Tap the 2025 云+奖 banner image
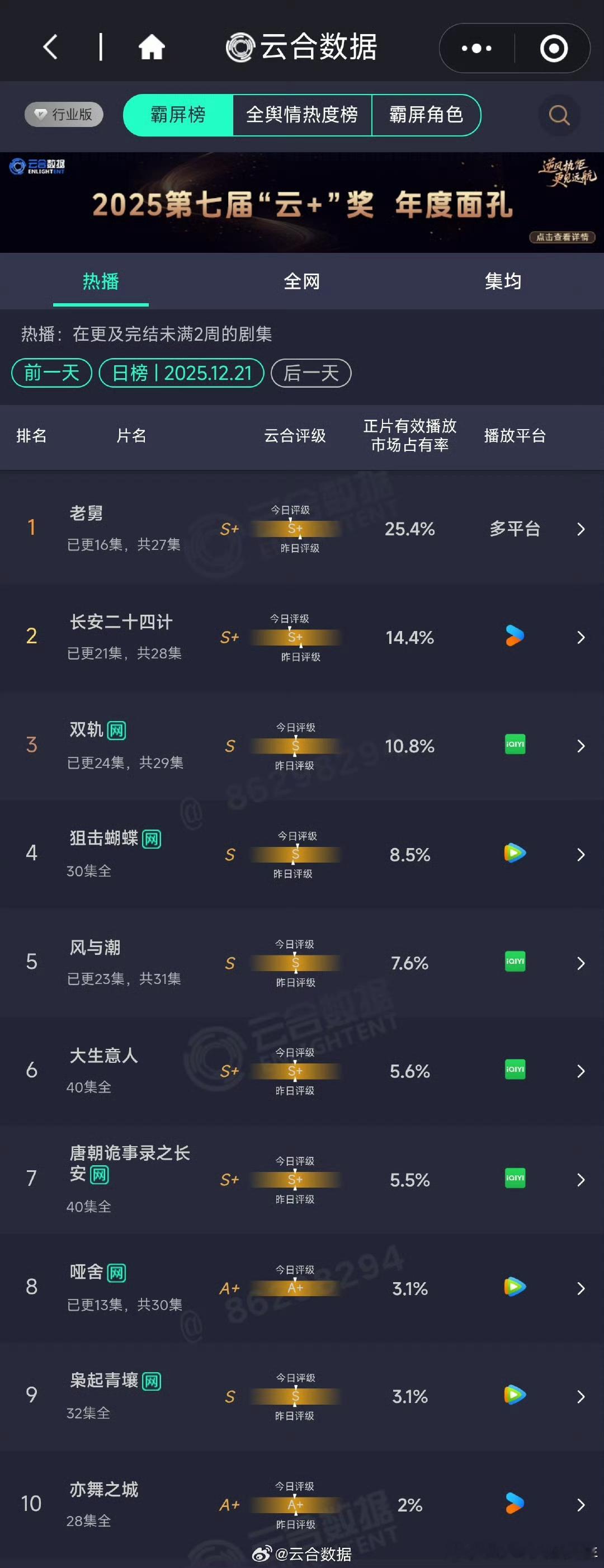The height and width of the screenshot is (1568, 604). 303,201
